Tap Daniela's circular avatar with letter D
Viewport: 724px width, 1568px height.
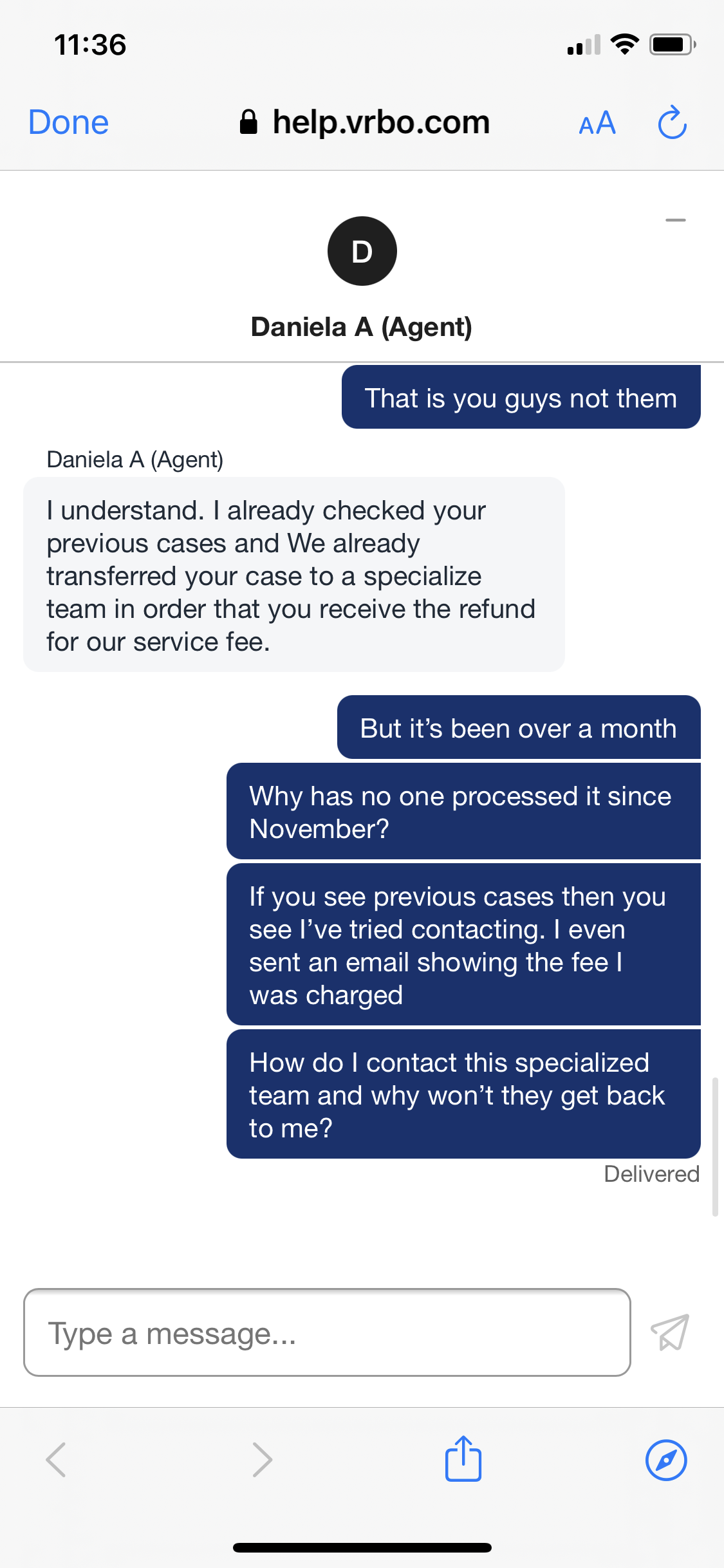pos(362,250)
